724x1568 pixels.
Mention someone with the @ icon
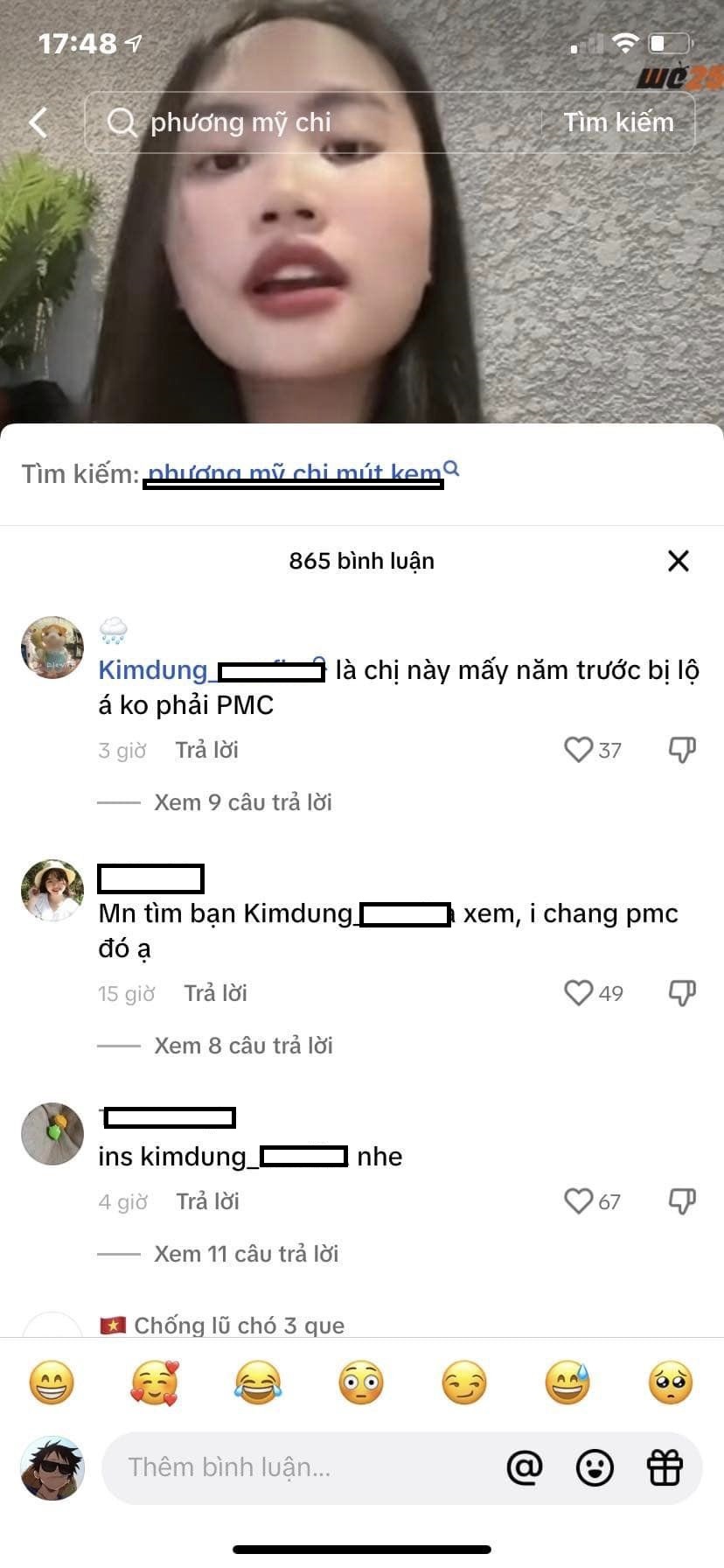coord(525,1467)
